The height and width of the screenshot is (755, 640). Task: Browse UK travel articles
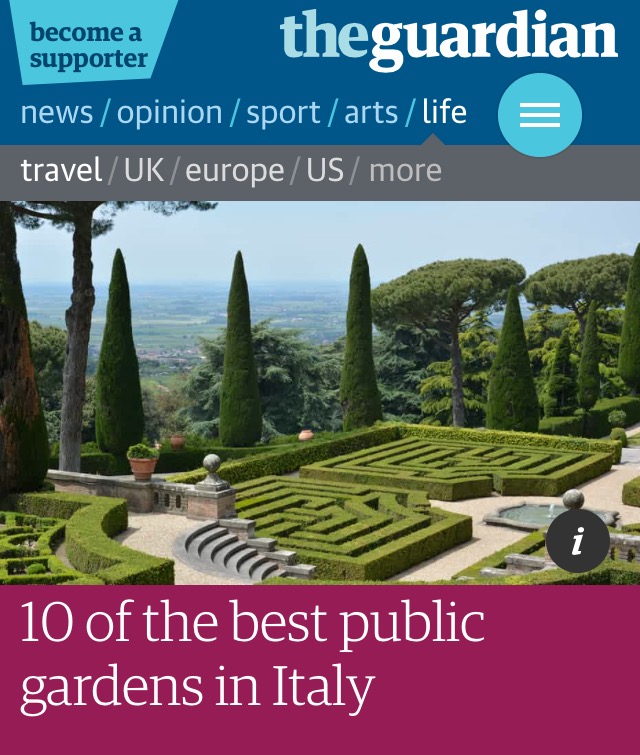pyautogui.click(x=144, y=170)
